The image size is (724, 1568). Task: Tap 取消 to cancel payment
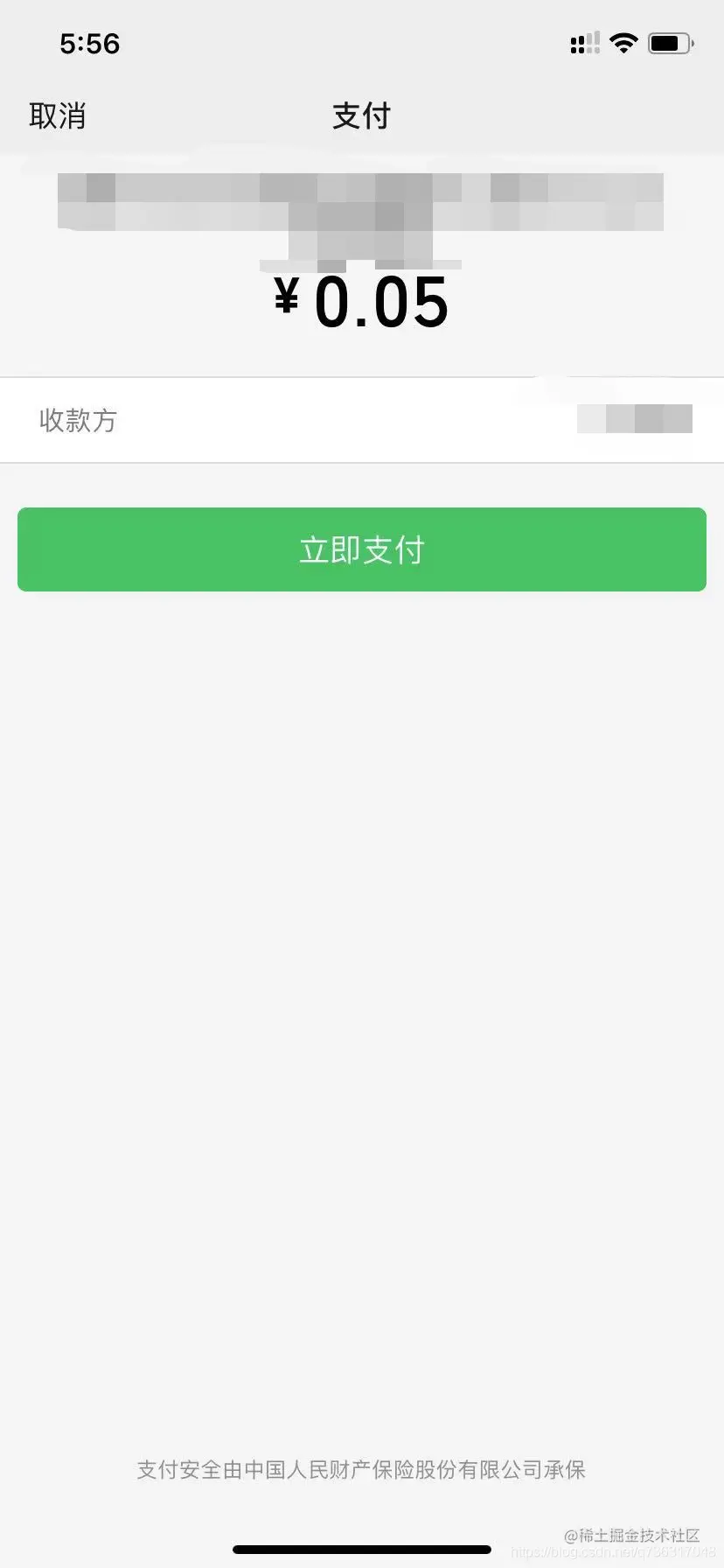(x=57, y=115)
